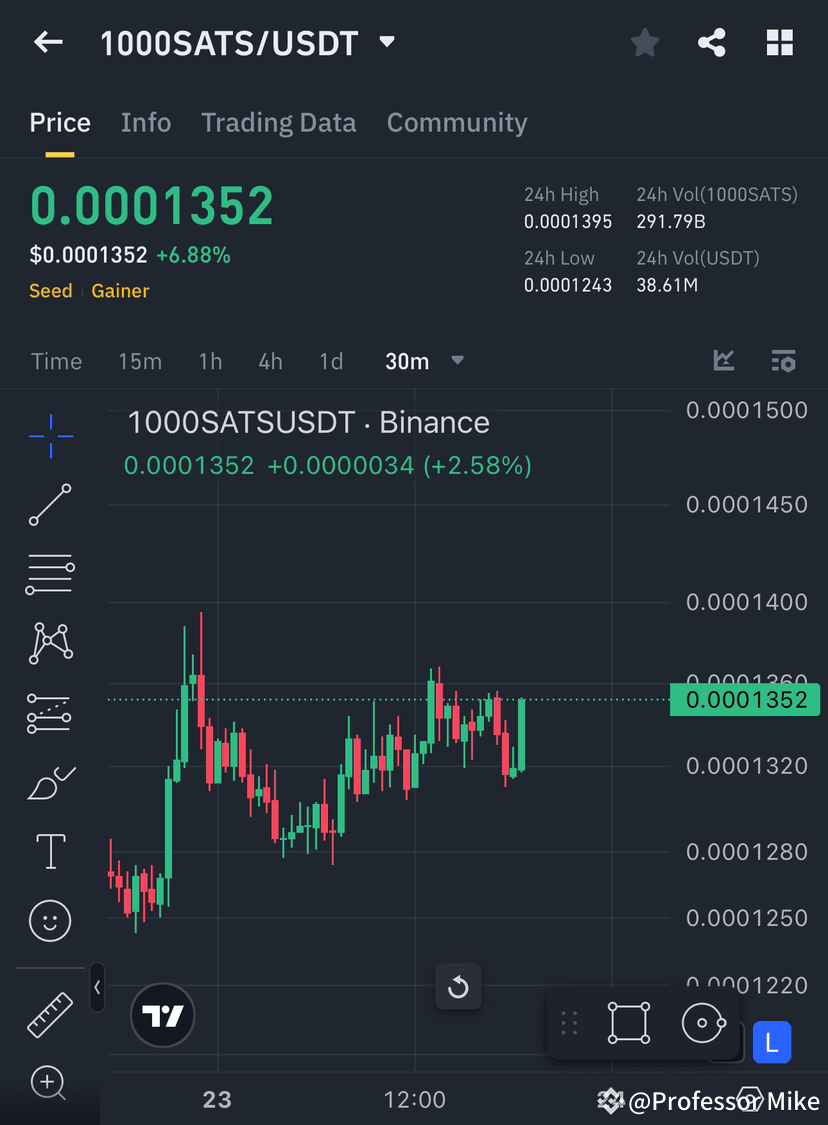Open the horizontal lines drawing tool

tap(50, 574)
